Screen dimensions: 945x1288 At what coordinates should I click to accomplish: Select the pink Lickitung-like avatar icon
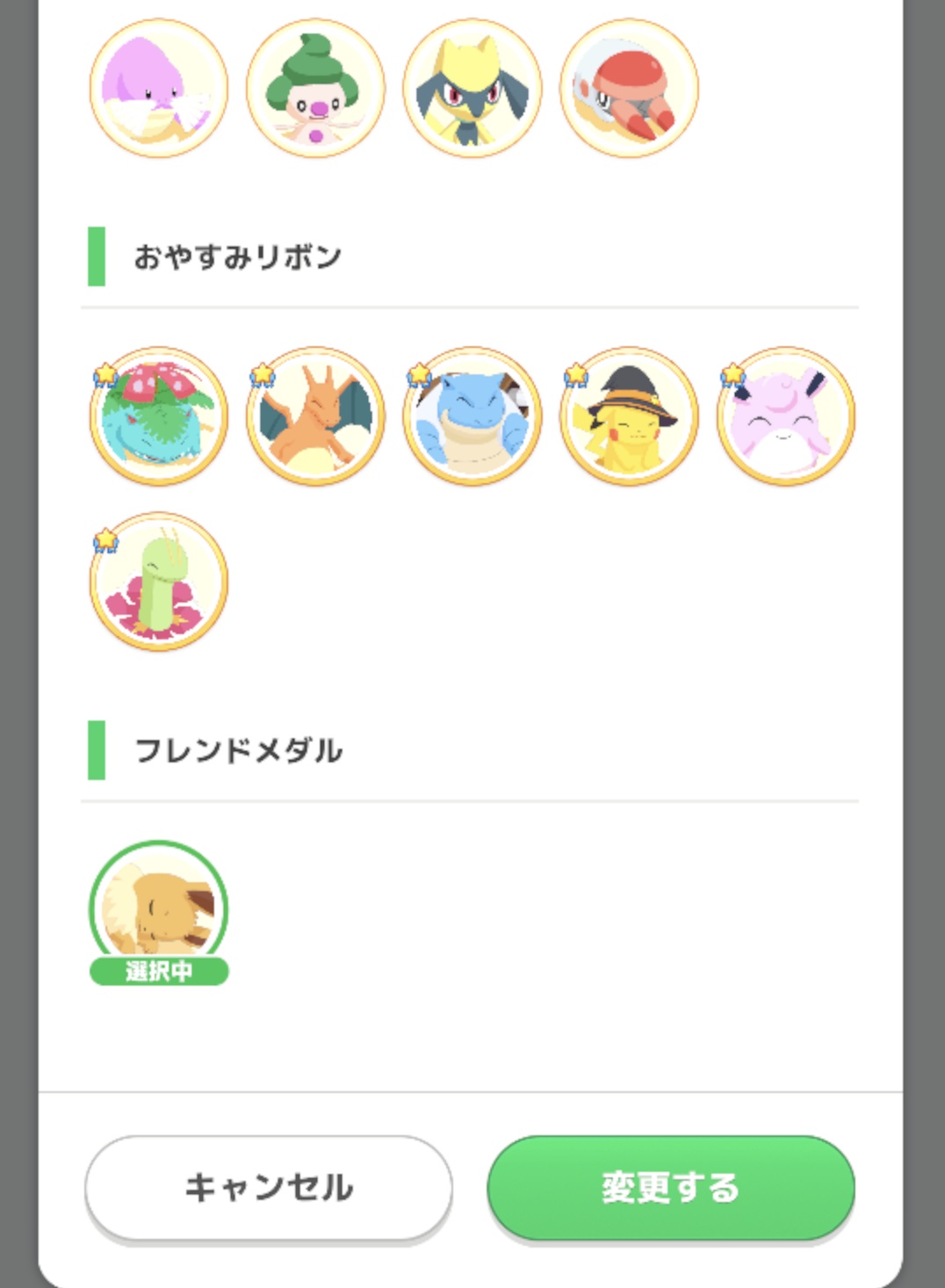[159, 89]
